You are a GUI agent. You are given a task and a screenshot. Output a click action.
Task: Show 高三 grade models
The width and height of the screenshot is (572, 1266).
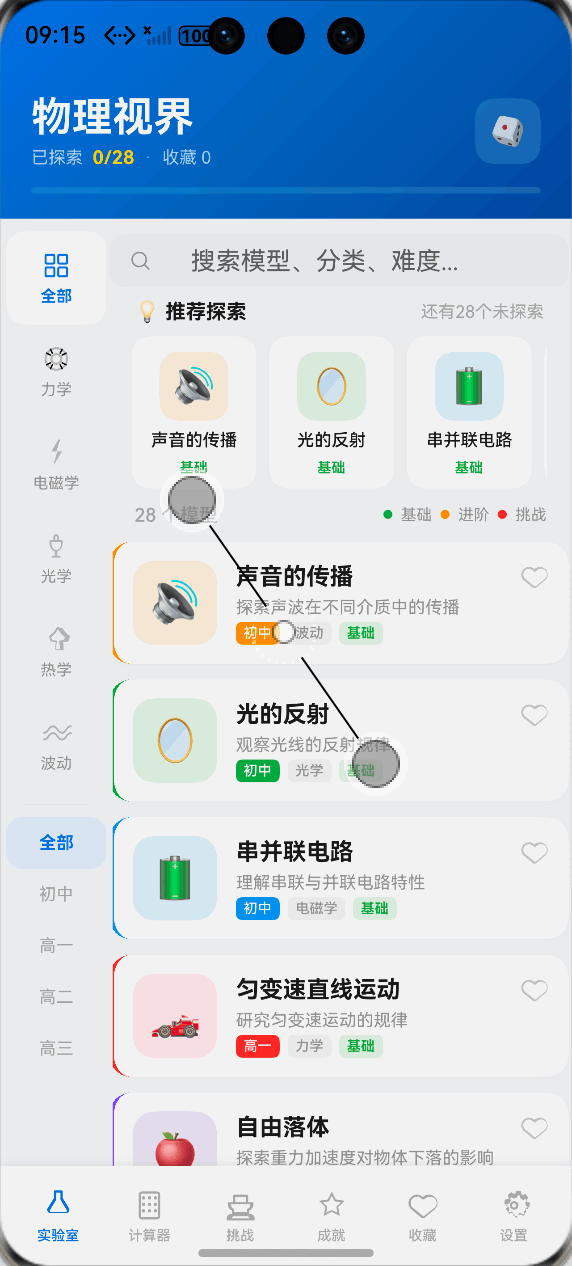tap(56, 1048)
